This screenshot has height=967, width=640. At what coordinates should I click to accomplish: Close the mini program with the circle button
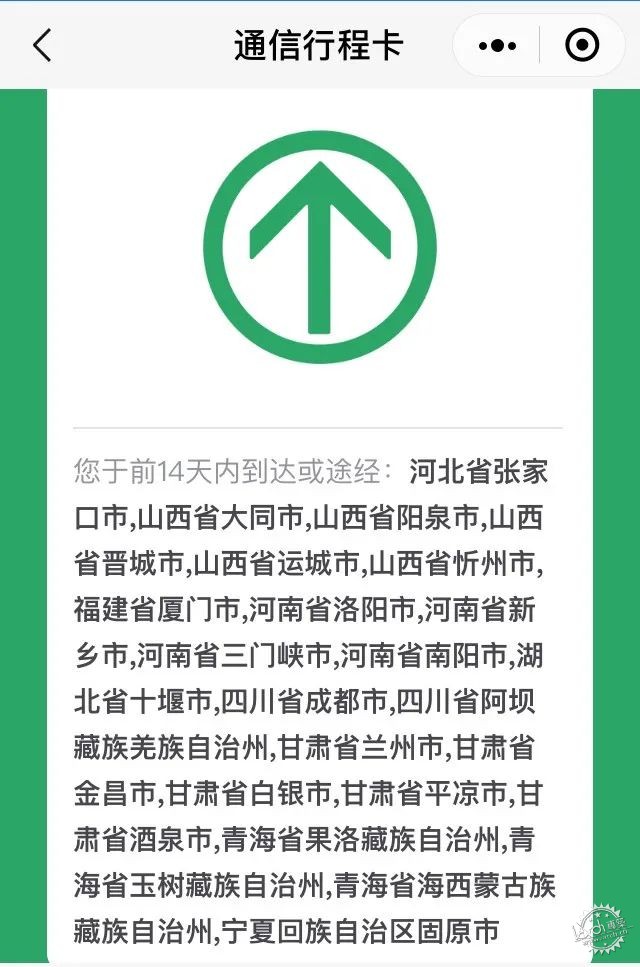coord(582,46)
